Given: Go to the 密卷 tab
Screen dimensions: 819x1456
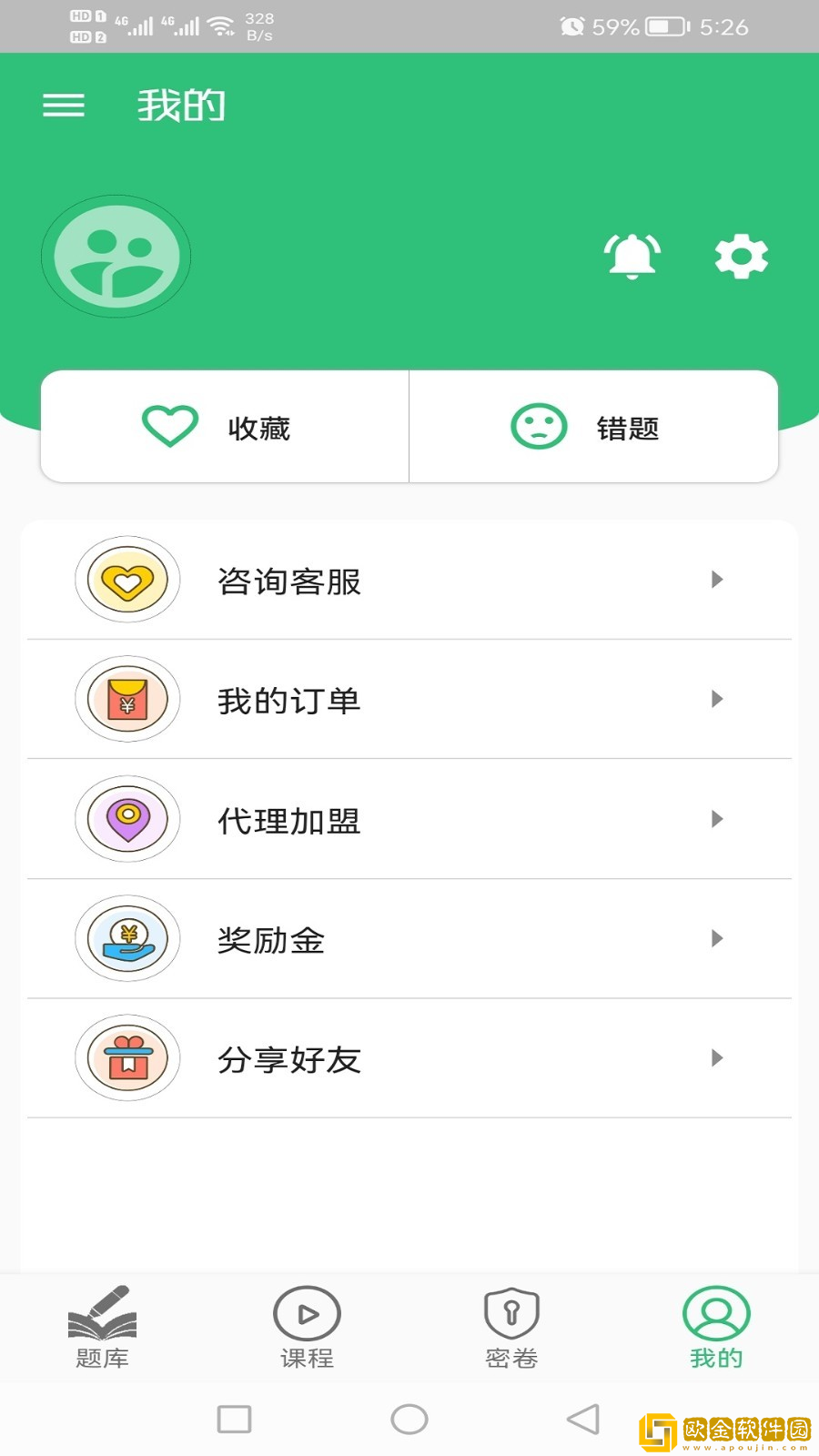Looking at the screenshot, I should click(511, 1328).
